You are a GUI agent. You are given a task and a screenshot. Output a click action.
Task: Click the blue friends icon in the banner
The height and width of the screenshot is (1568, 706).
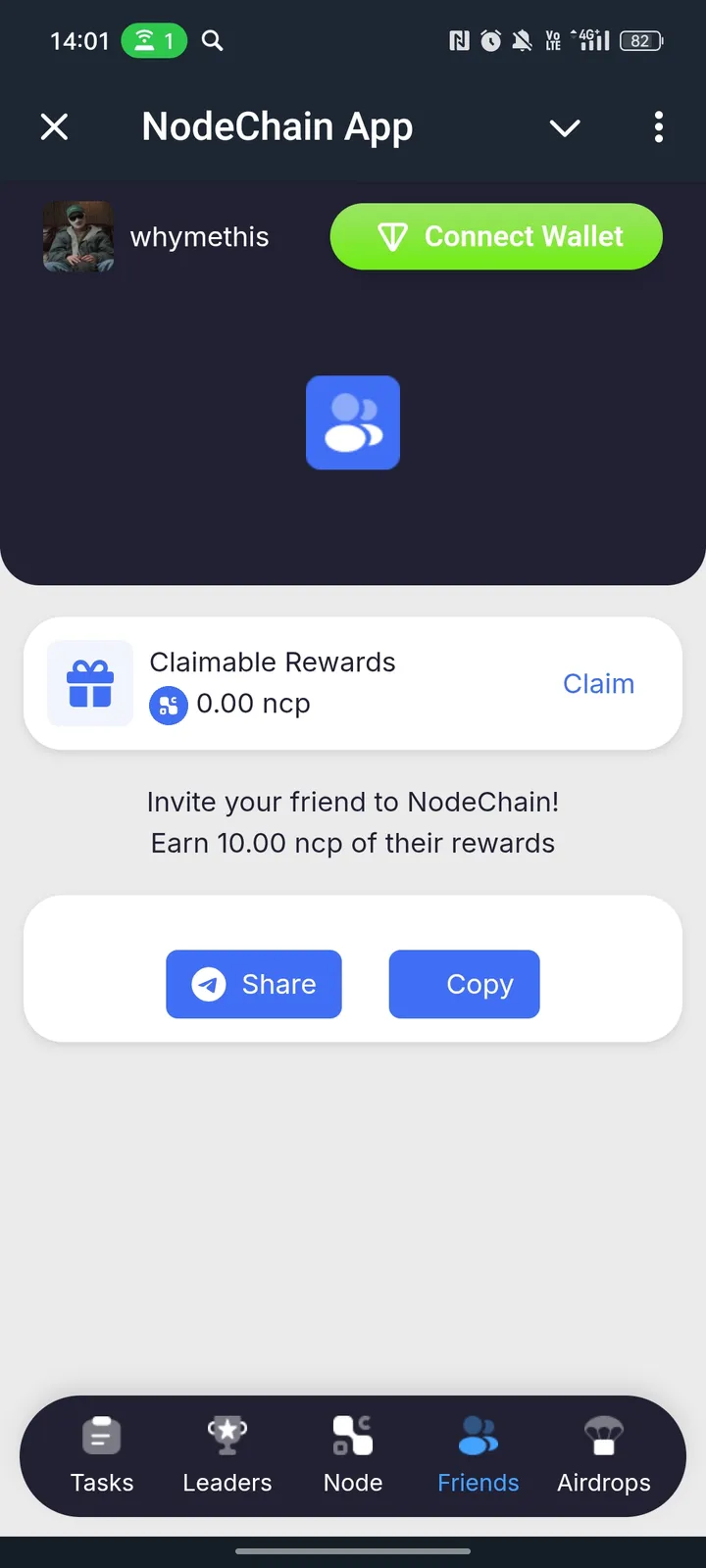tap(353, 422)
